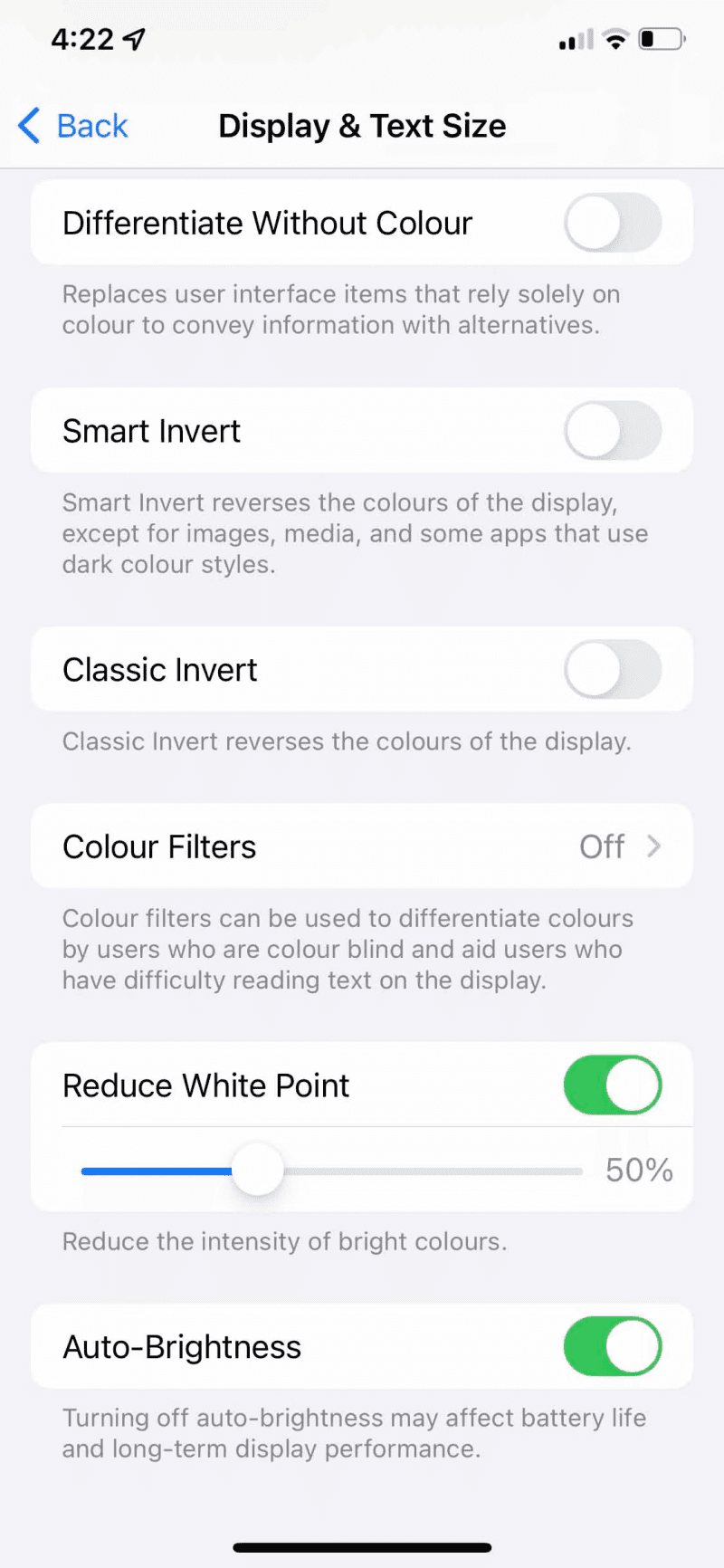Screen dimensions: 724x1568
Task: Toggle the Classic Invert switch
Action: click(613, 670)
